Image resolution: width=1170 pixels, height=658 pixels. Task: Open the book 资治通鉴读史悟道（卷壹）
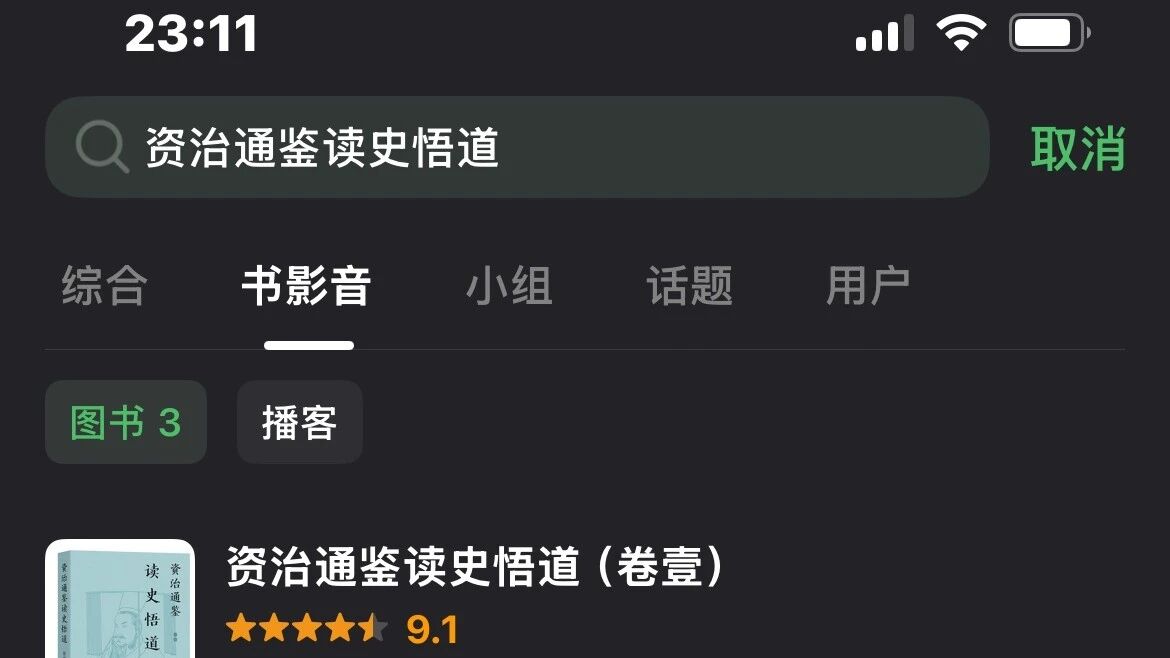pyautogui.click(x=474, y=568)
